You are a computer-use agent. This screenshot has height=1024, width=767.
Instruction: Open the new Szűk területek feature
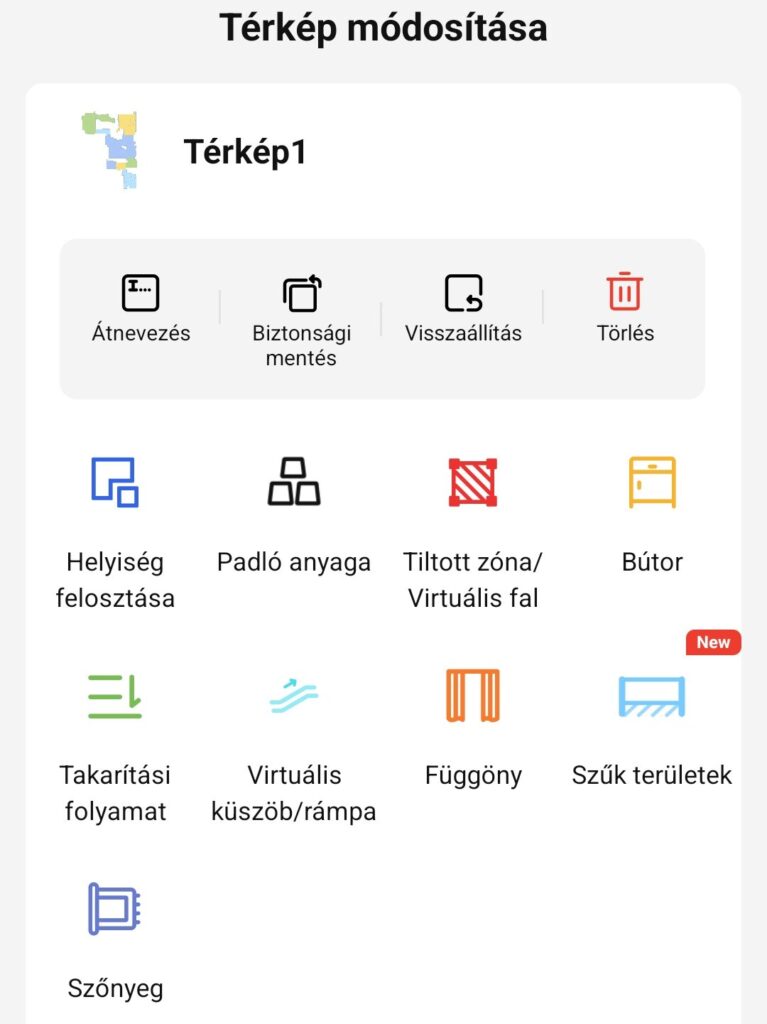click(x=652, y=728)
